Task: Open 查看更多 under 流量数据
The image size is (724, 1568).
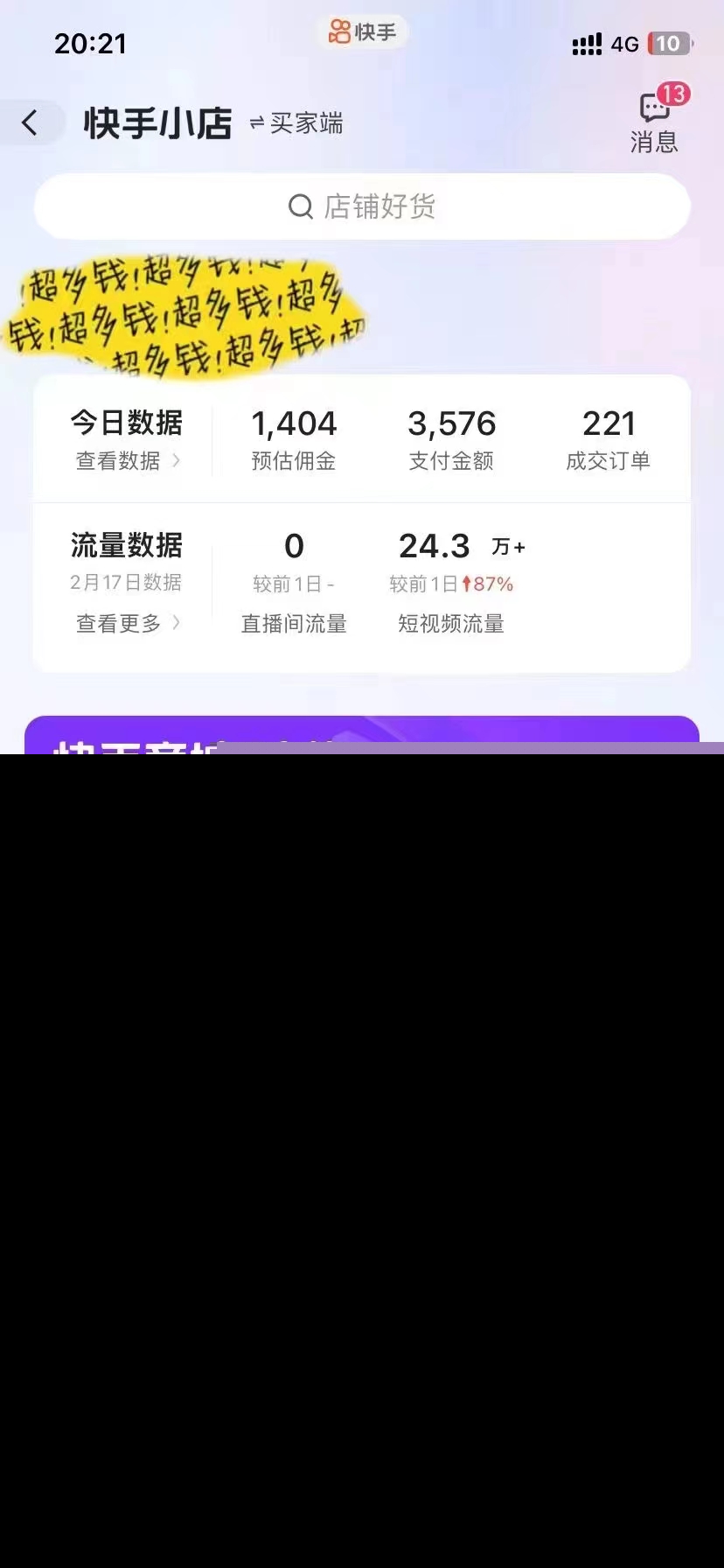Action: 128,623
